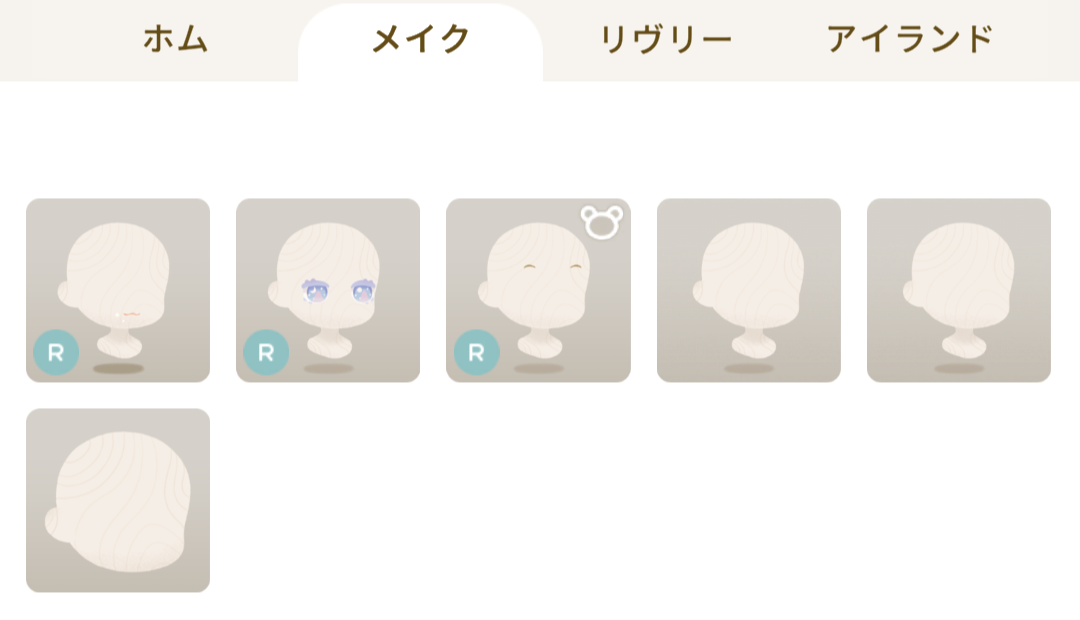Switch to the ホム tab

coord(175,40)
